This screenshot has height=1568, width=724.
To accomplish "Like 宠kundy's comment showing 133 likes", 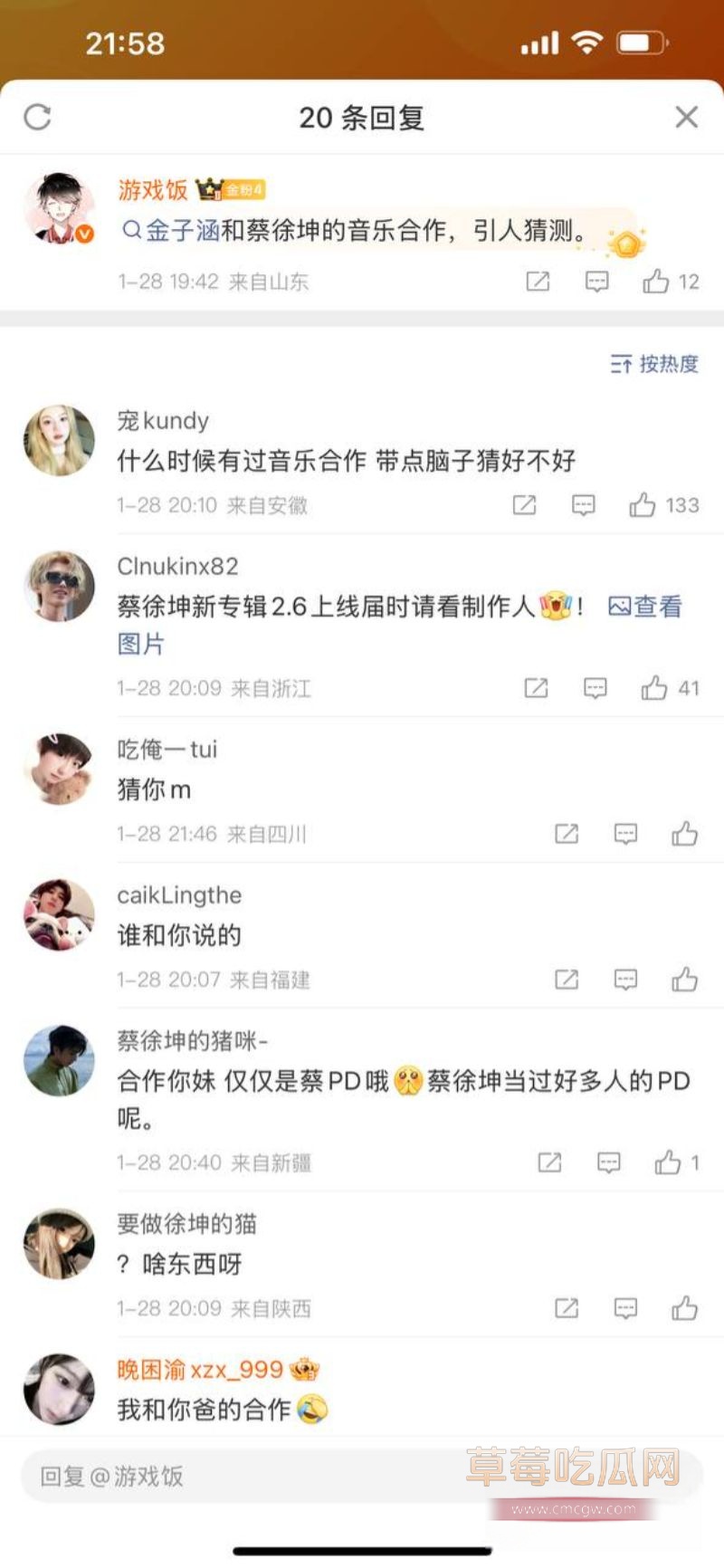I will point(644,505).
